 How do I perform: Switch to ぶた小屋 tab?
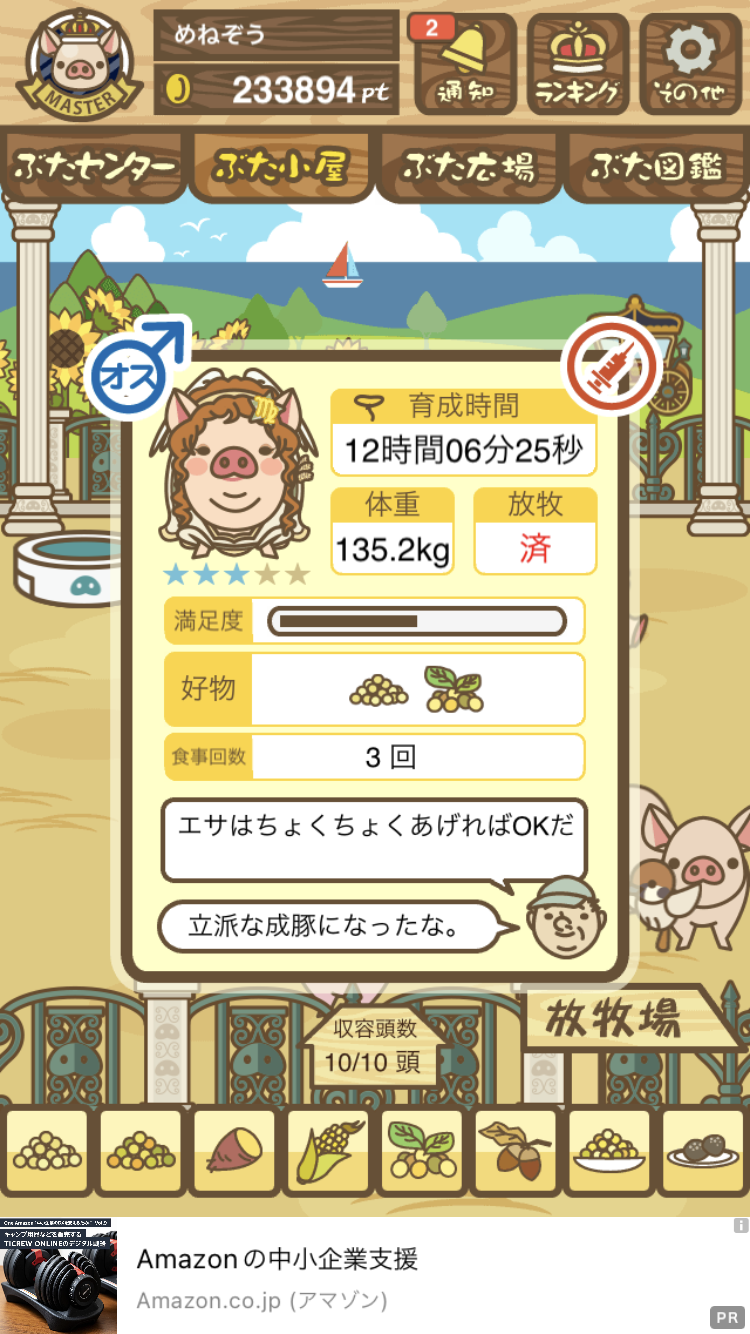(281, 167)
